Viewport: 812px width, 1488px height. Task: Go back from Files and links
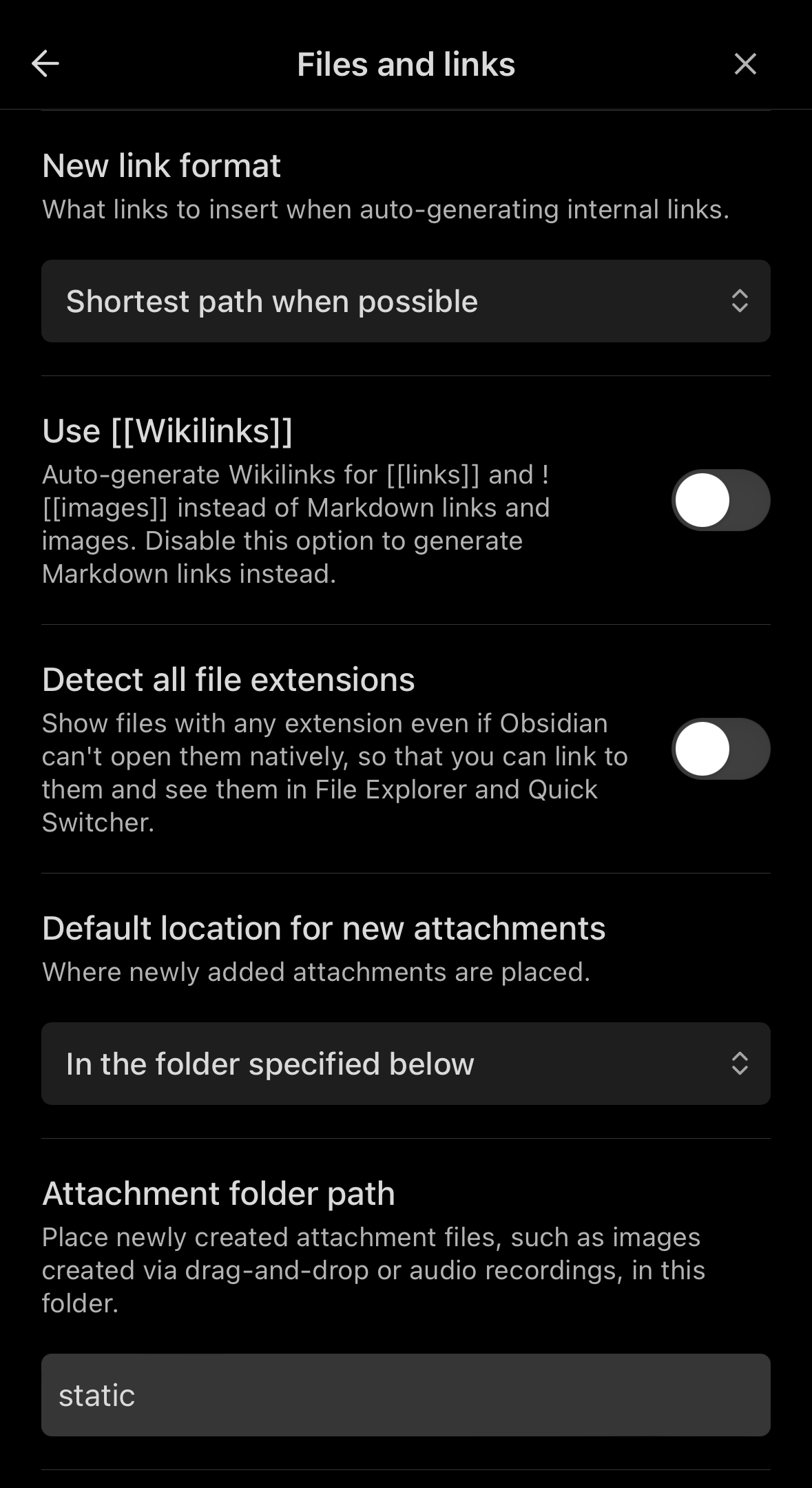pos(45,64)
